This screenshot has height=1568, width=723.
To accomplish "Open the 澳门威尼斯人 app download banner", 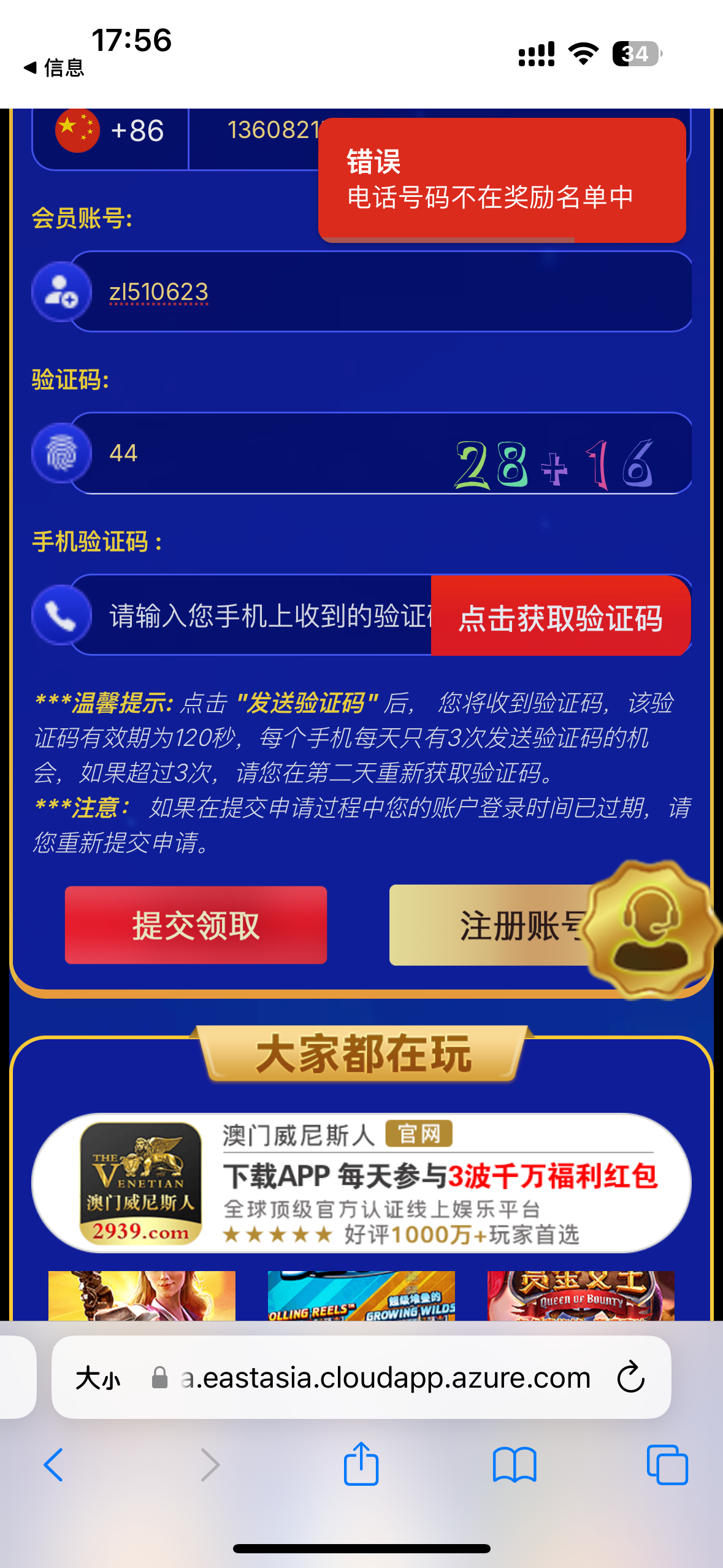I will tap(362, 1183).
